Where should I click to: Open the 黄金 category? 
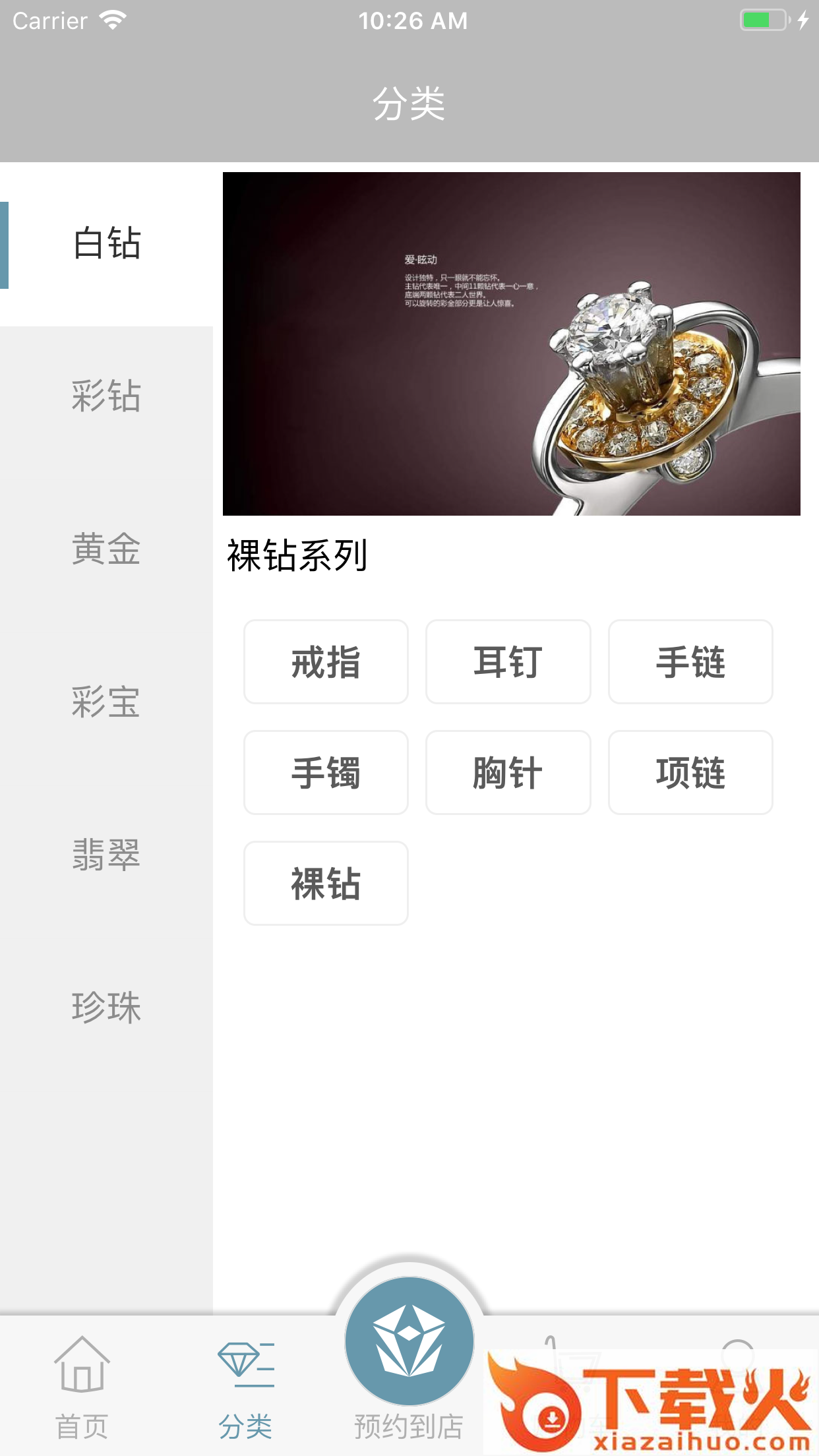click(106, 549)
